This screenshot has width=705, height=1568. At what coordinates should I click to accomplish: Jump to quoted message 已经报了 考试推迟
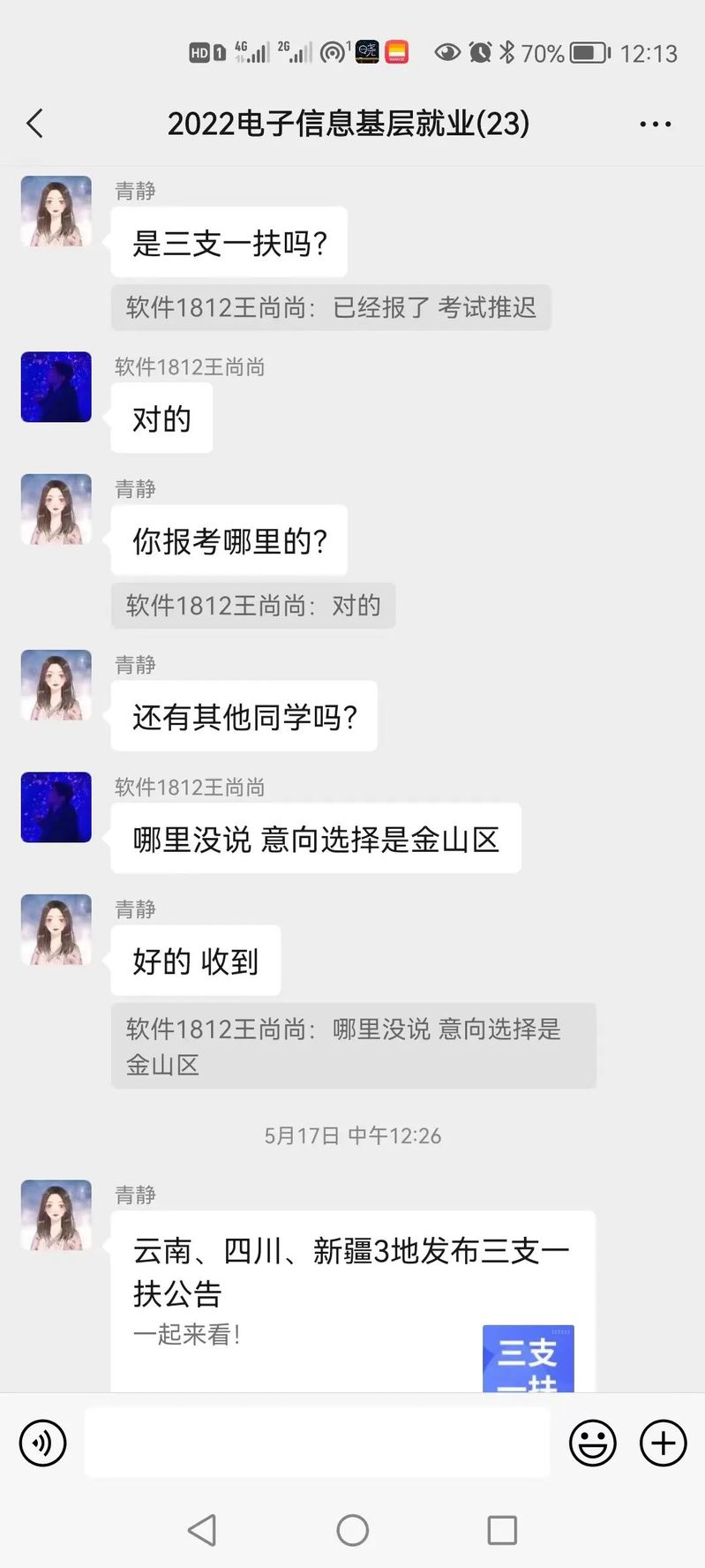[x=331, y=307]
